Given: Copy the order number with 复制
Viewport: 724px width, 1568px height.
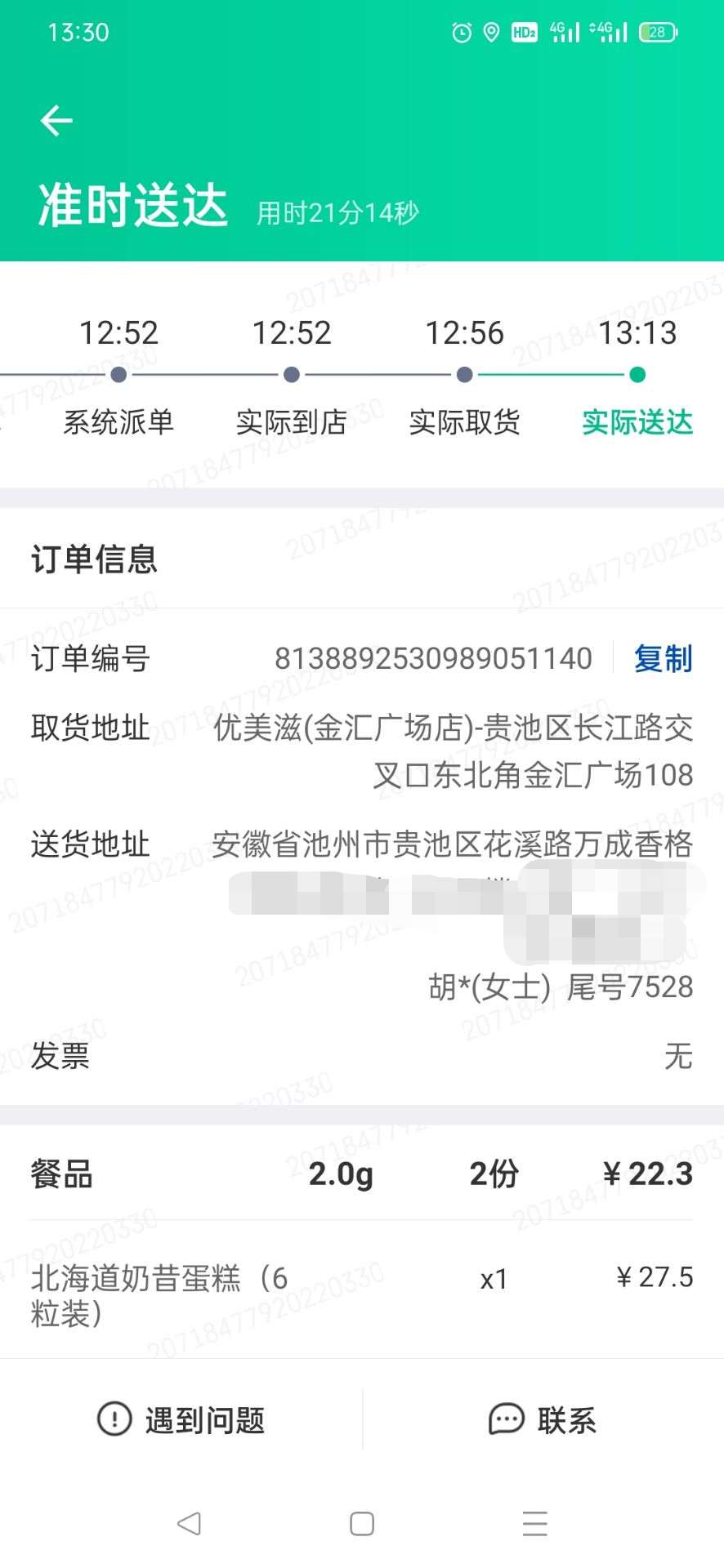Looking at the screenshot, I should click(663, 658).
